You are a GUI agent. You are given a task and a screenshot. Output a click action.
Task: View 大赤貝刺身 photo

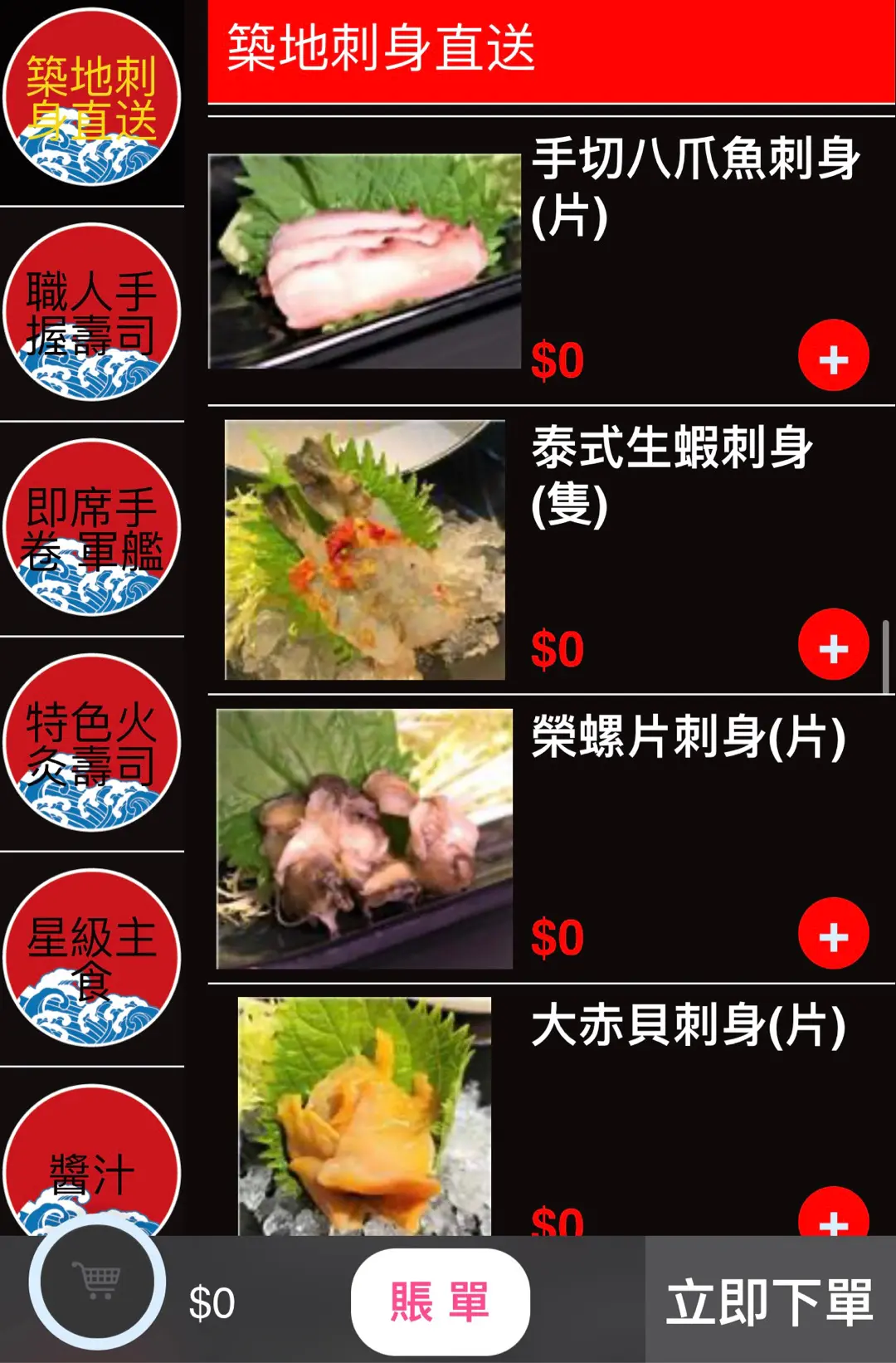[x=364, y=1116]
